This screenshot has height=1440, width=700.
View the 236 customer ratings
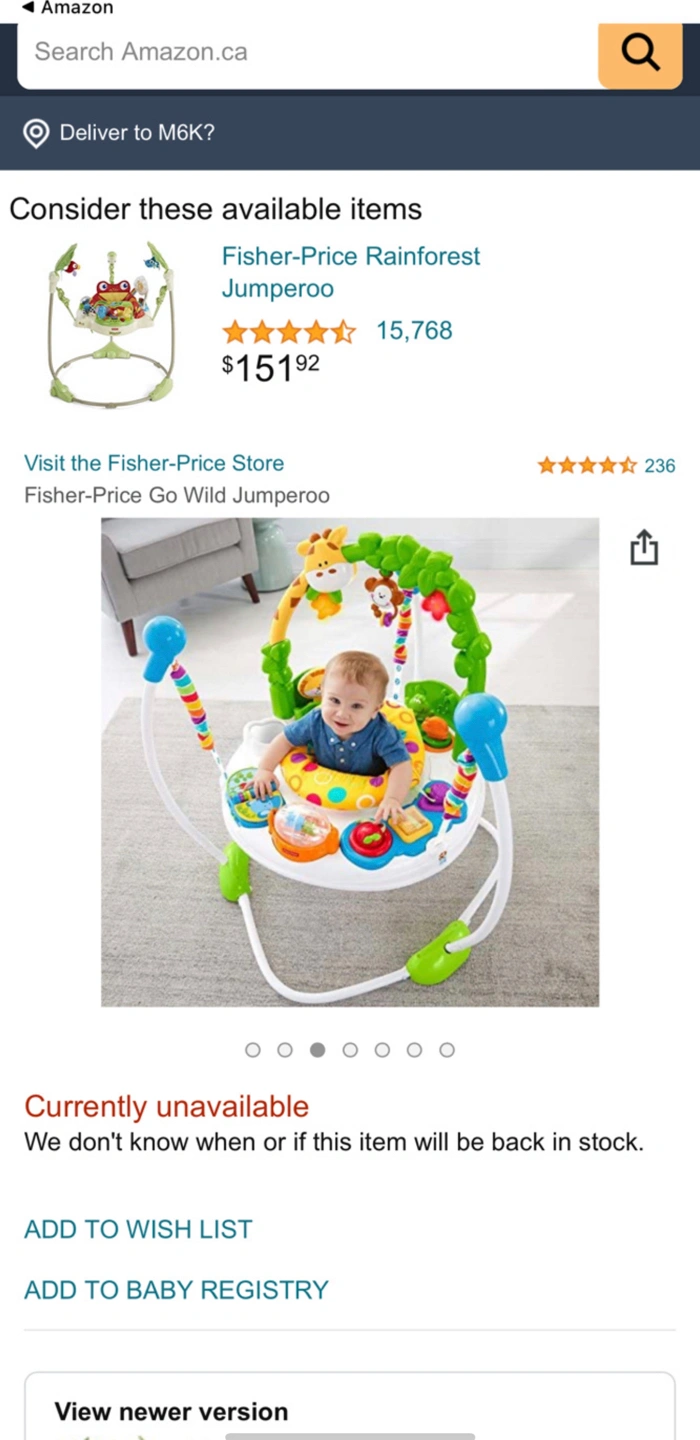click(x=606, y=465)
